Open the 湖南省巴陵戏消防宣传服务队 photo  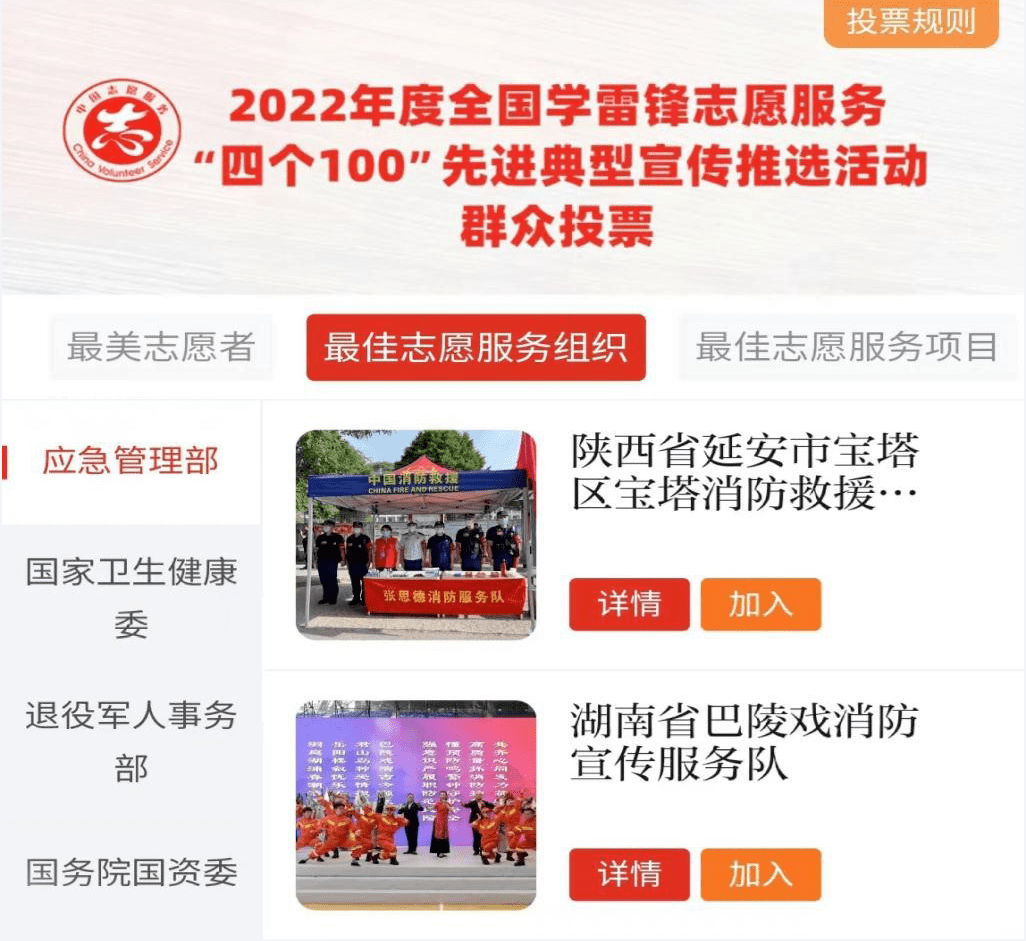(416, 804)
